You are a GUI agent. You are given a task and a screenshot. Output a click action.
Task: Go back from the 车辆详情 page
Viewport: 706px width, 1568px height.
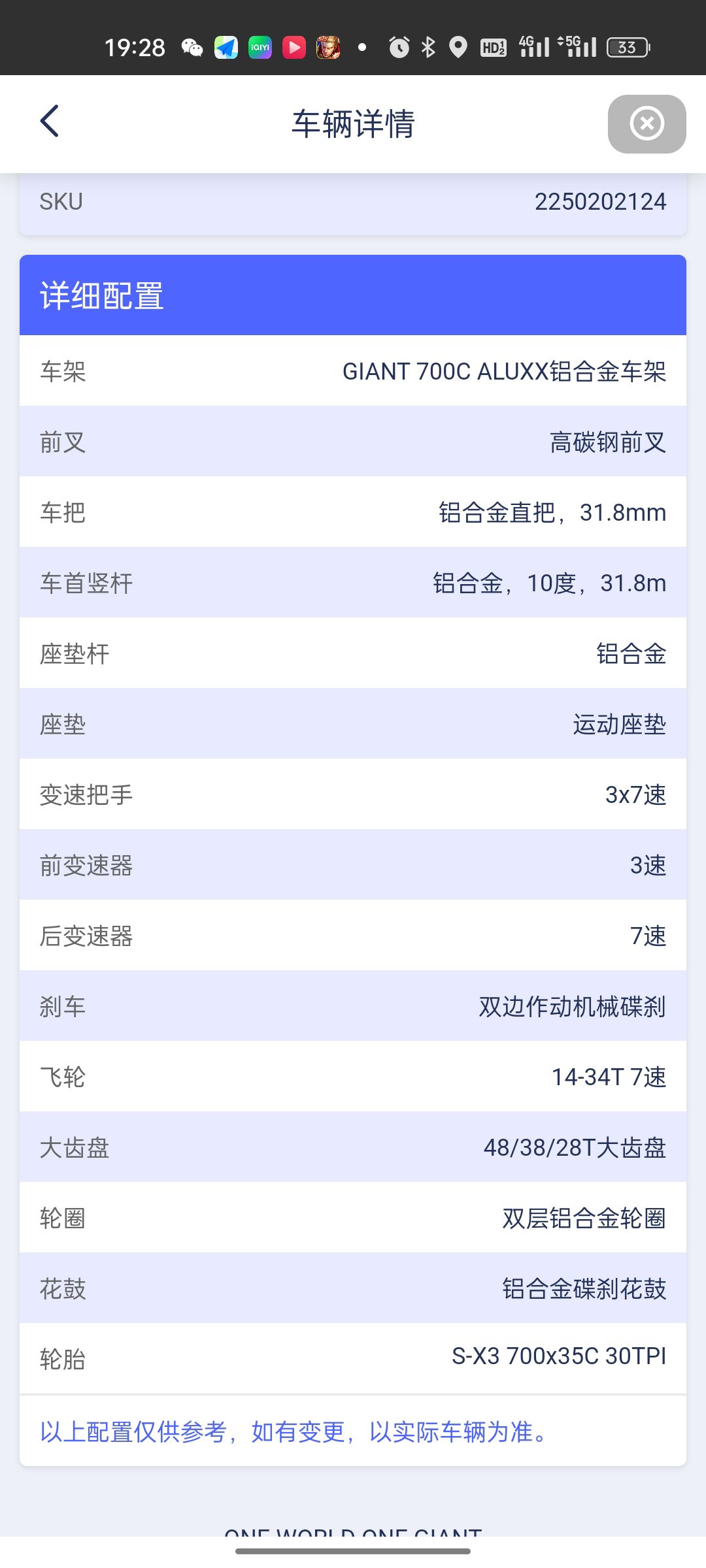point(50,122)
